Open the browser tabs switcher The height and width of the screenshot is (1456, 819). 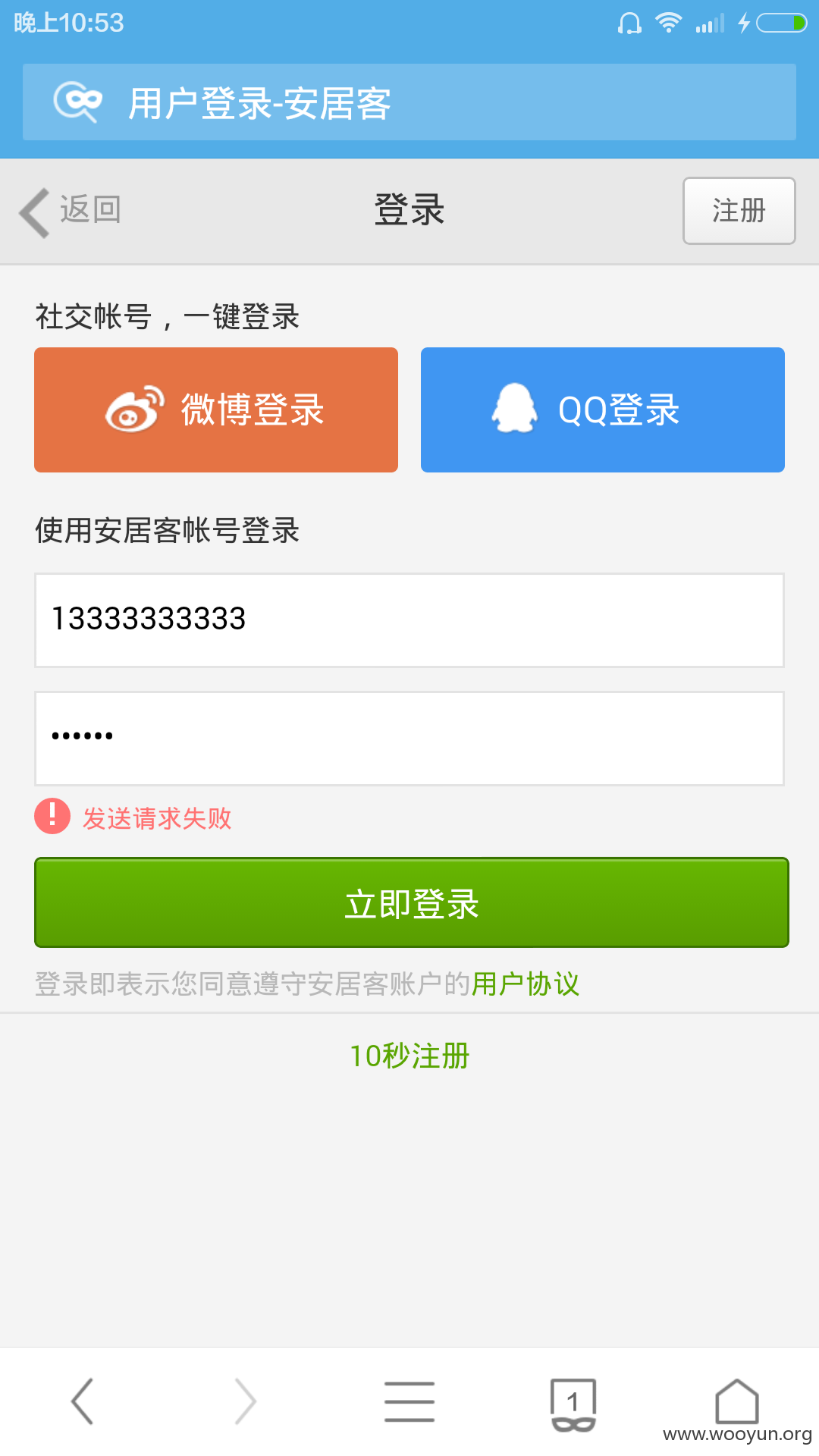tap(573, 1404)
